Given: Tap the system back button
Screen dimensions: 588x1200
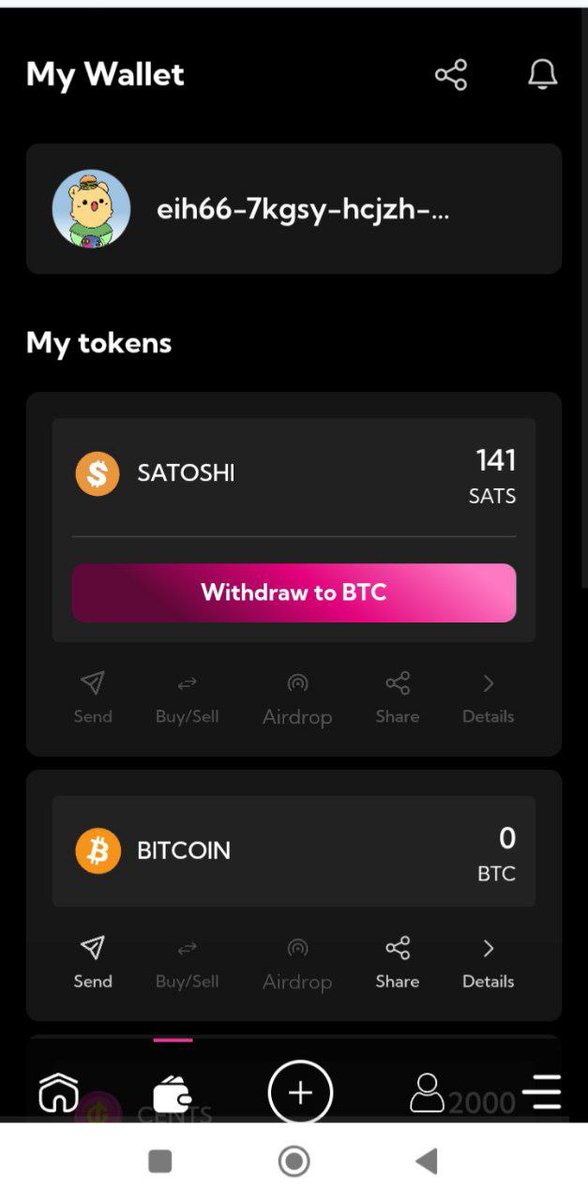Looking at the screenshot, I should coord(427,1161).
